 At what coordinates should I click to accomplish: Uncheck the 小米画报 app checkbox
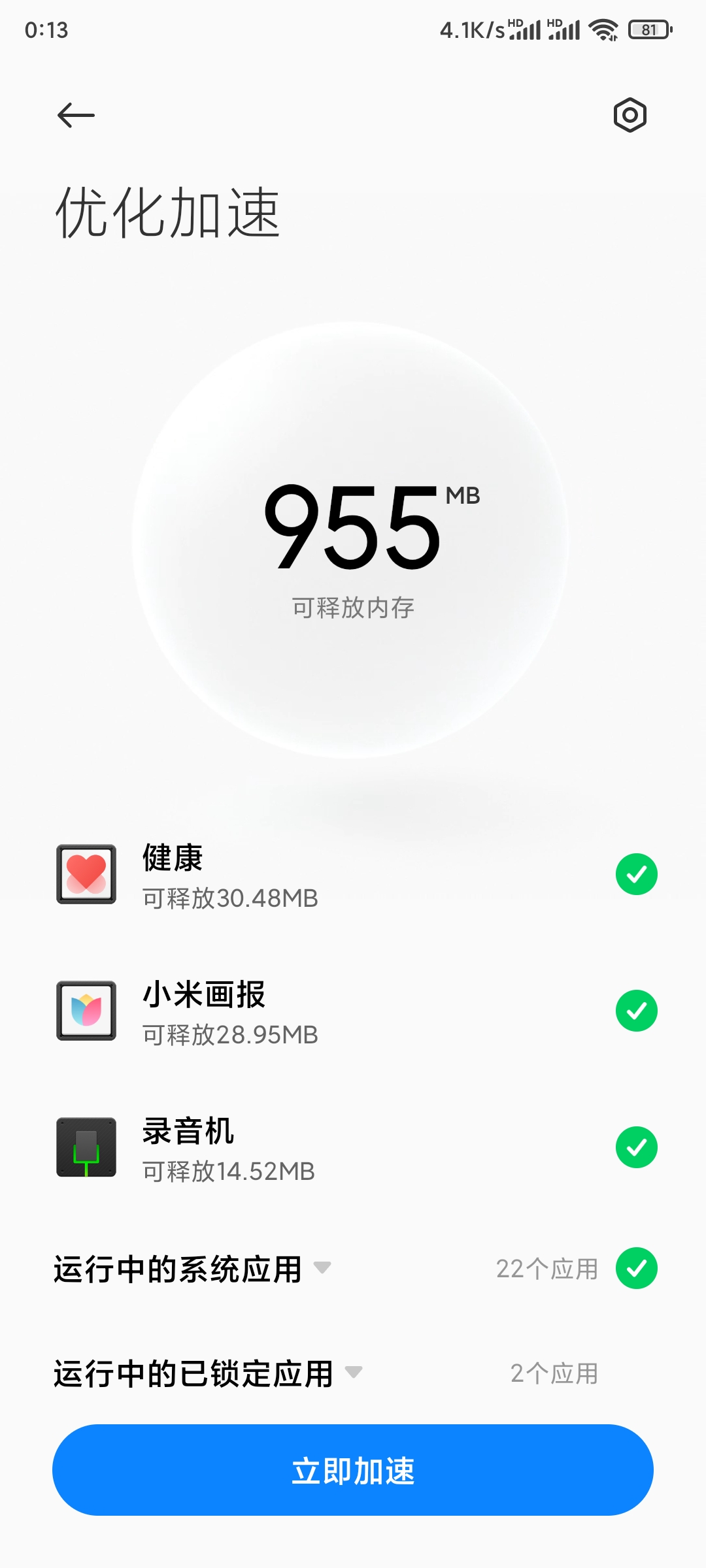(x=636, y=1011)
